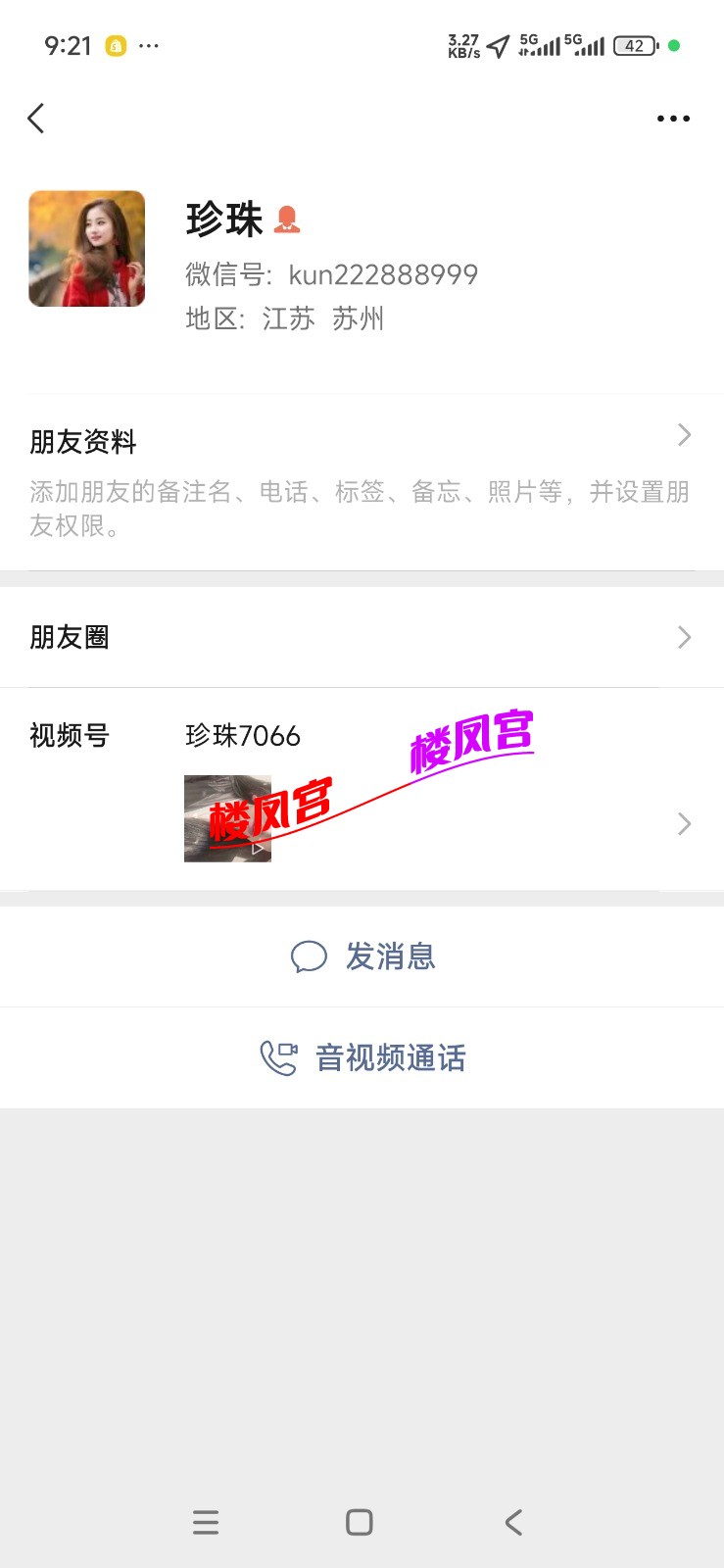Go back using the top-left arrow
The width and height of the screenshot is (724, 1568).
coord(36,119)
